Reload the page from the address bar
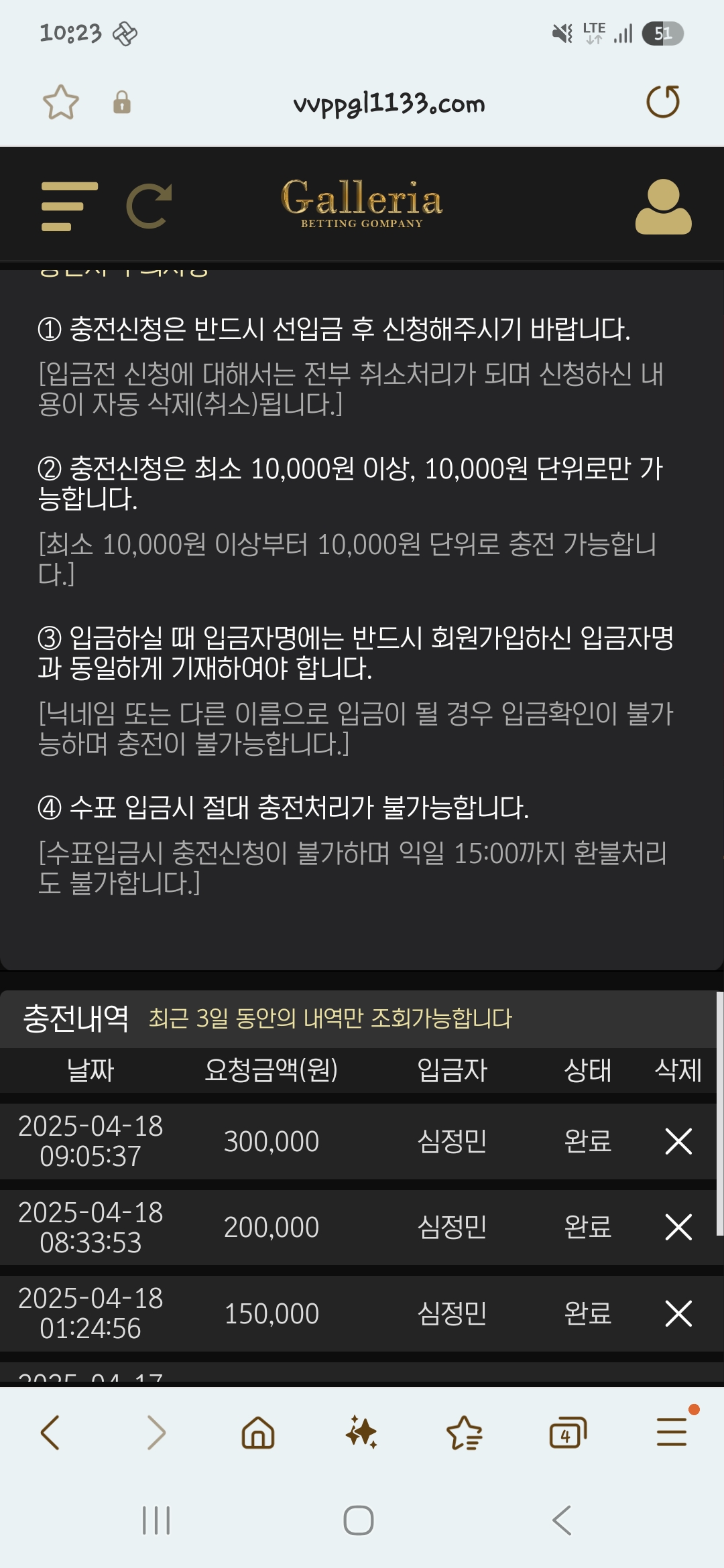The width and height of the screenshot is (724, 1568). pos(662,102)
